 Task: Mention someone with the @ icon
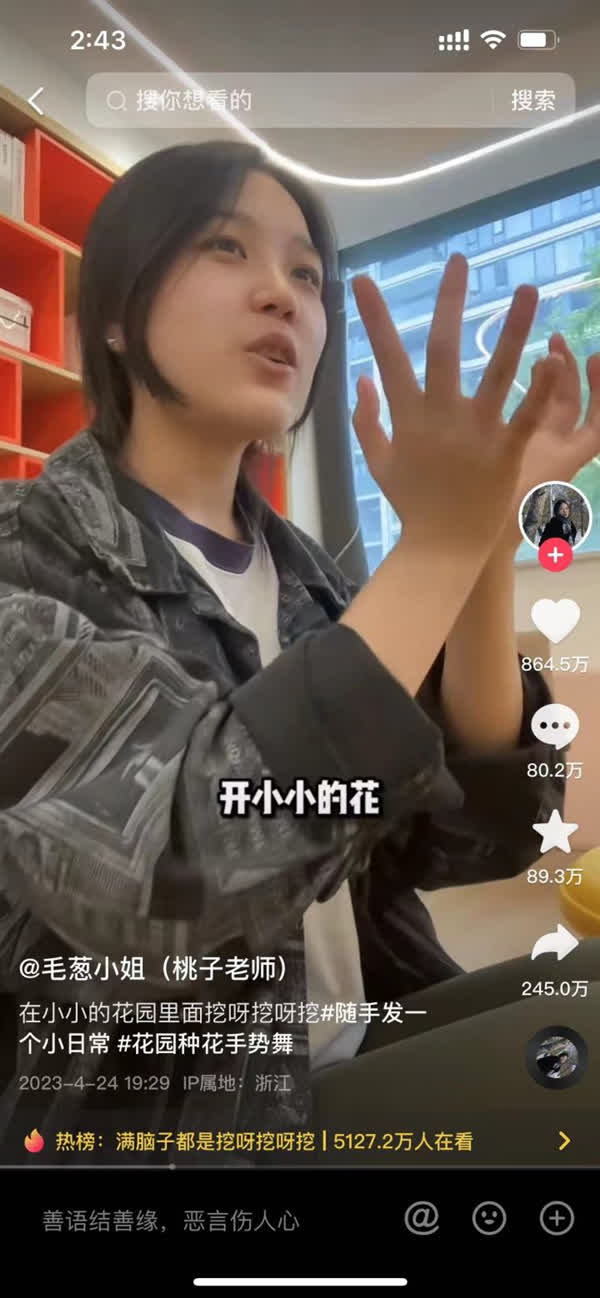(422, 1218)
